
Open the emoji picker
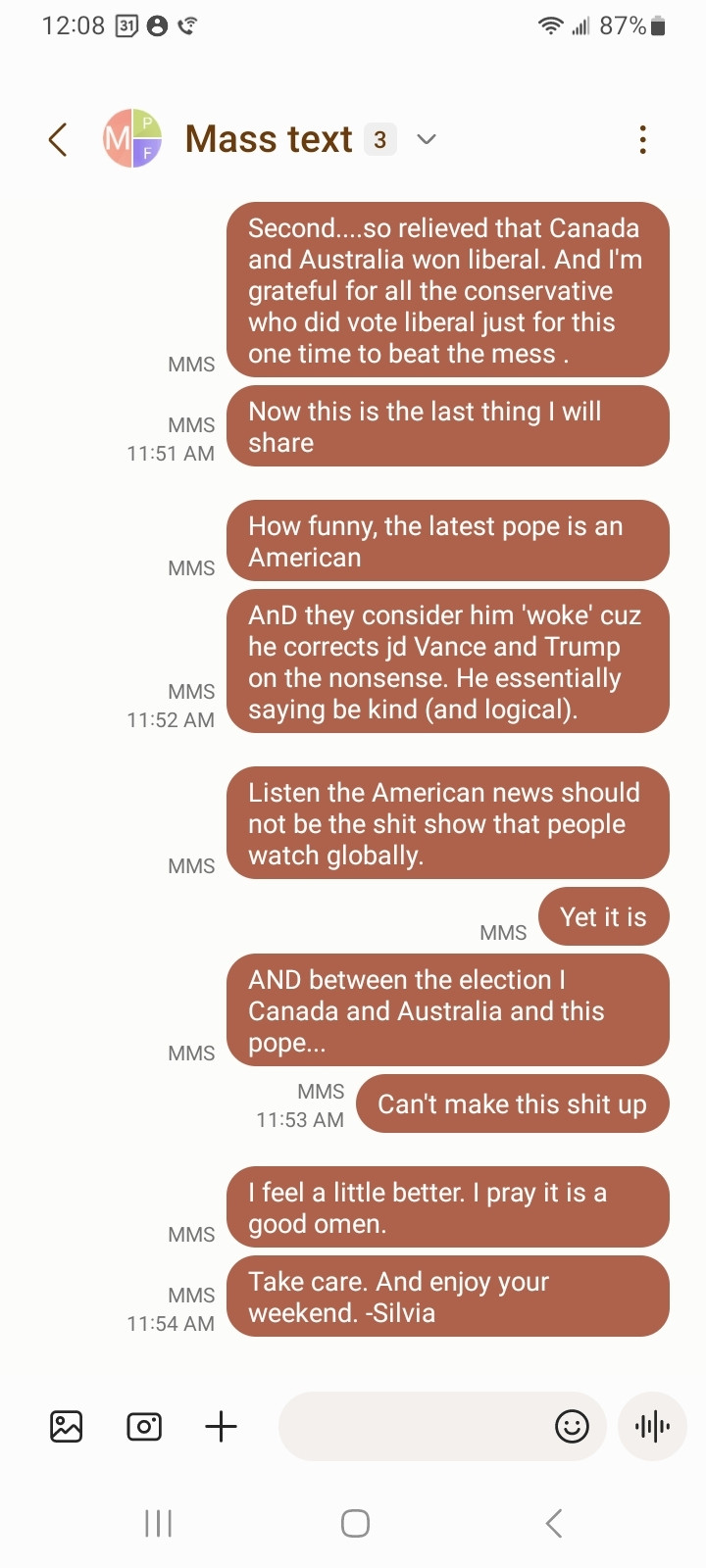[573, 1426]
